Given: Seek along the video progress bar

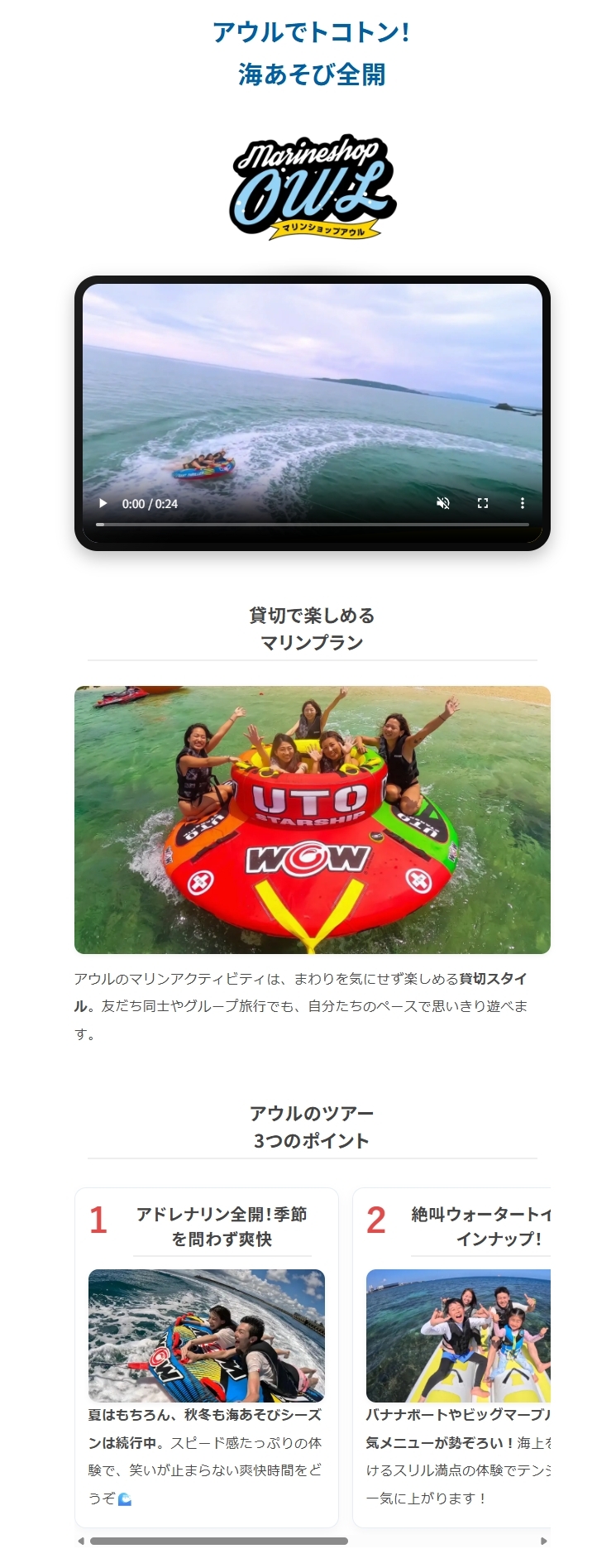Looking at the screenshot, I should tap(313, 525).
